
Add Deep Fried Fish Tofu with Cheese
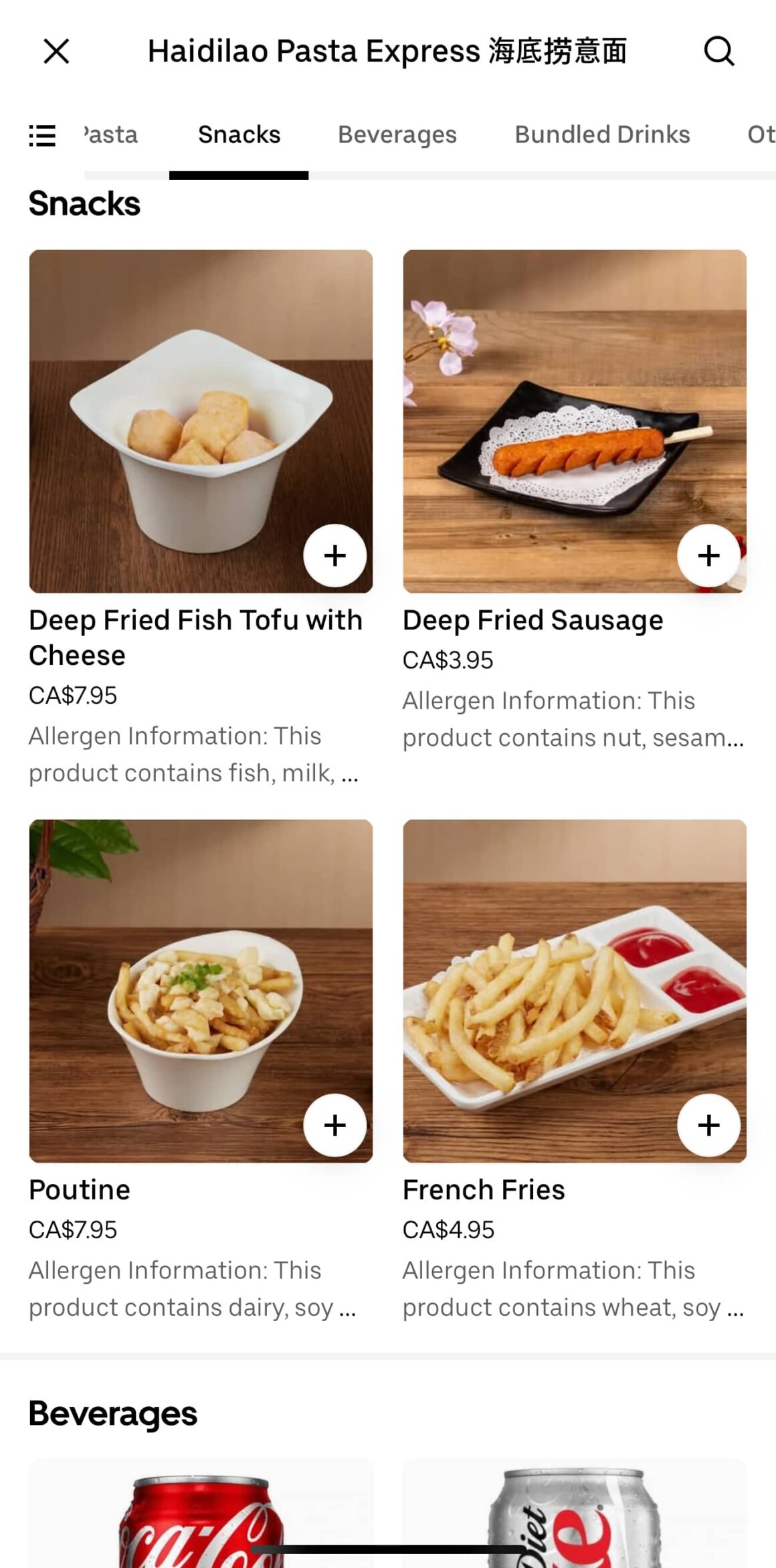[334, 555]
